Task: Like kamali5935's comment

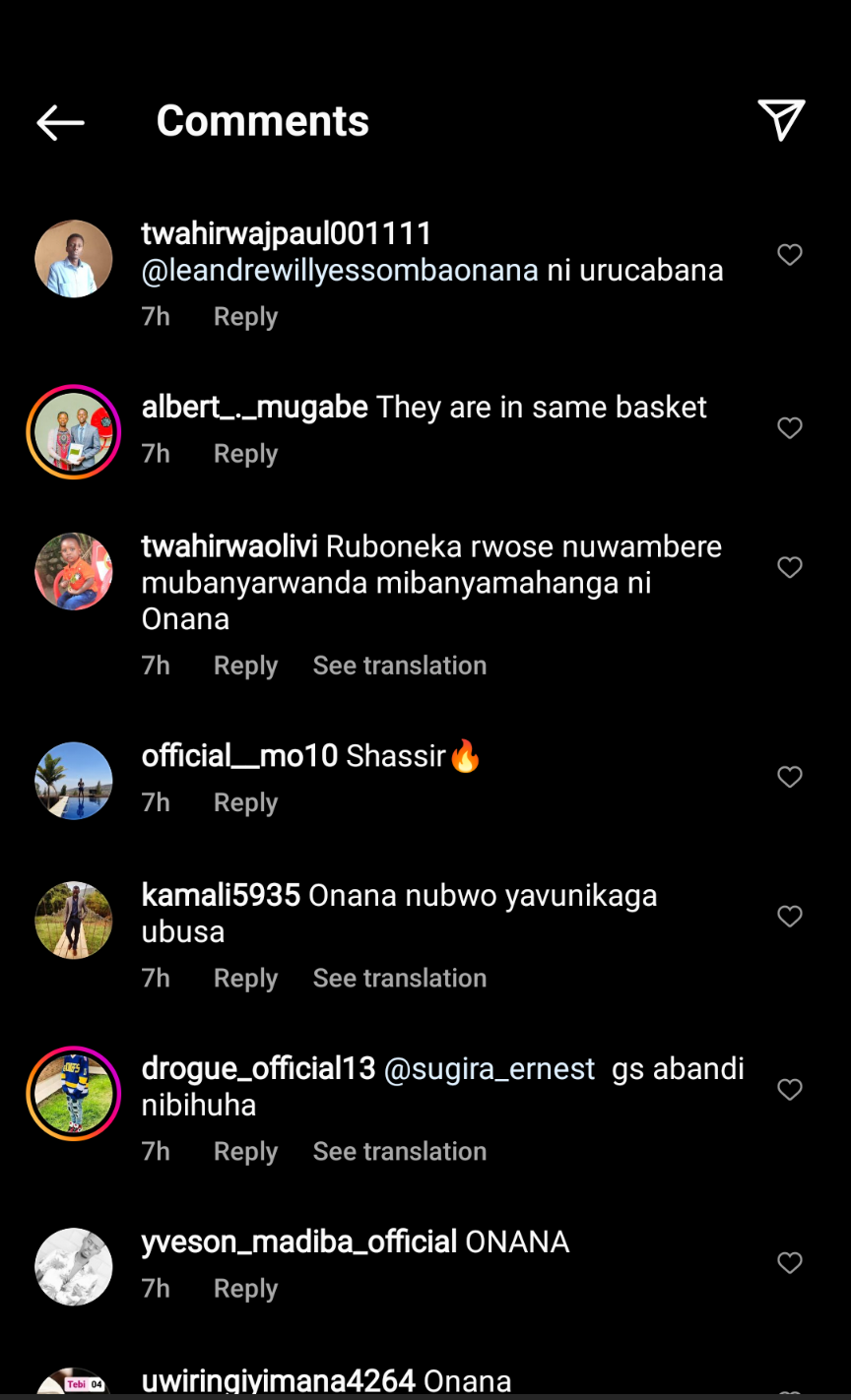Action: point(790,917)
